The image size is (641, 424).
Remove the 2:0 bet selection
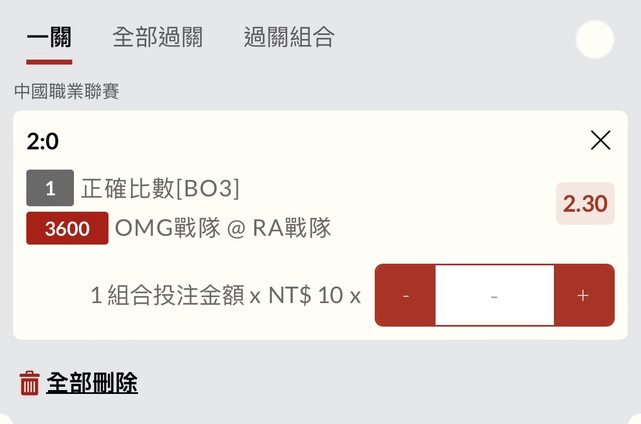pyautogui.click(x=600, y=141)
